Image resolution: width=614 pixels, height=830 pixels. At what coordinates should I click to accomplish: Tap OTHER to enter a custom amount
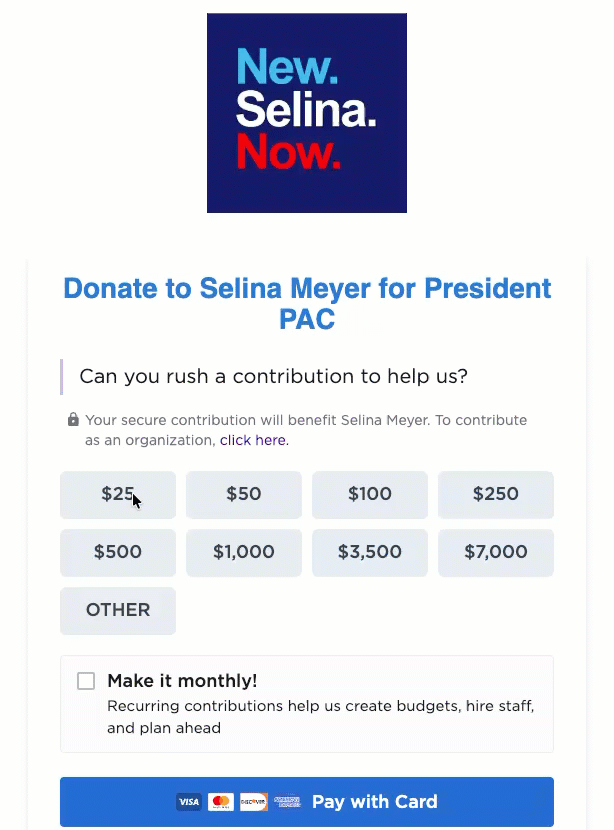coord(118,610)
